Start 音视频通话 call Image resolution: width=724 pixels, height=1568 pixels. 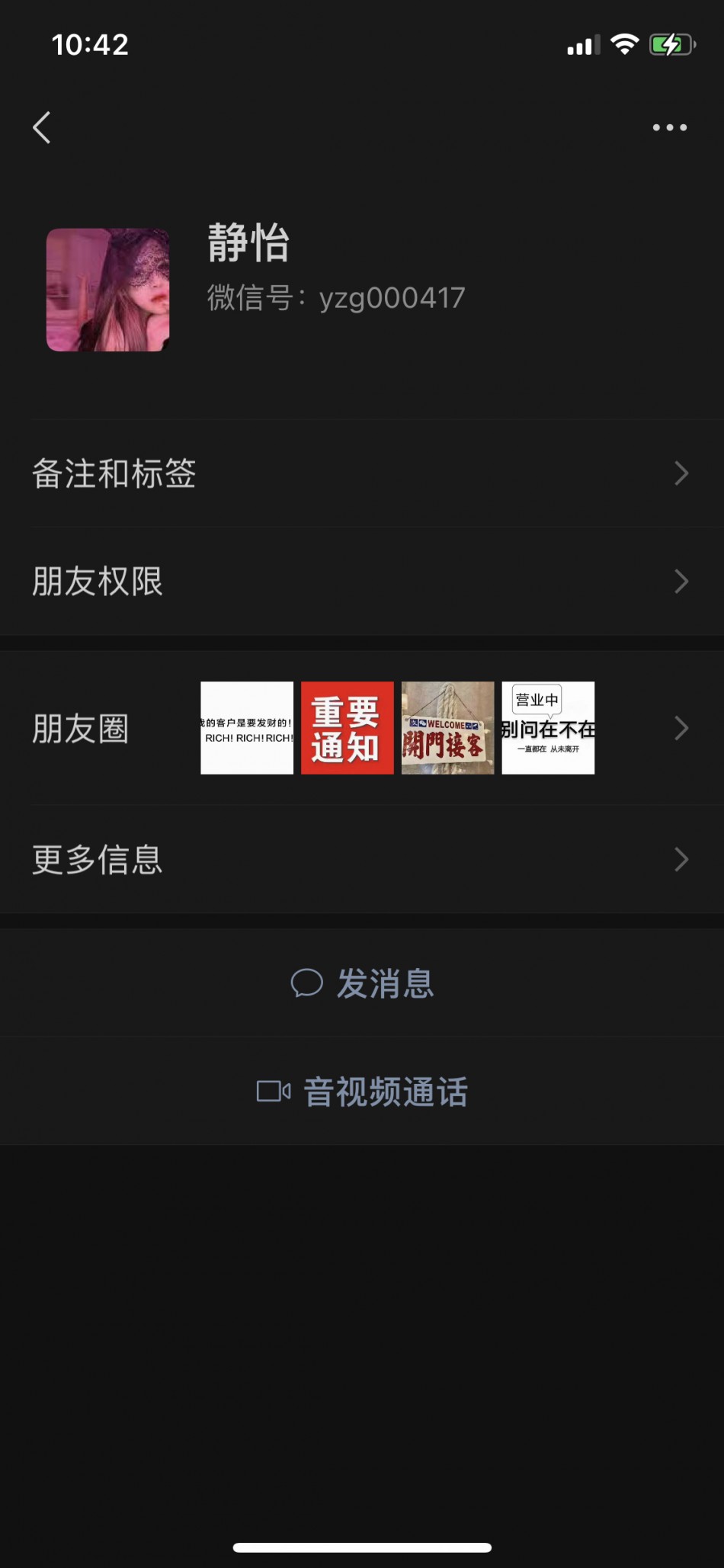362,1092
